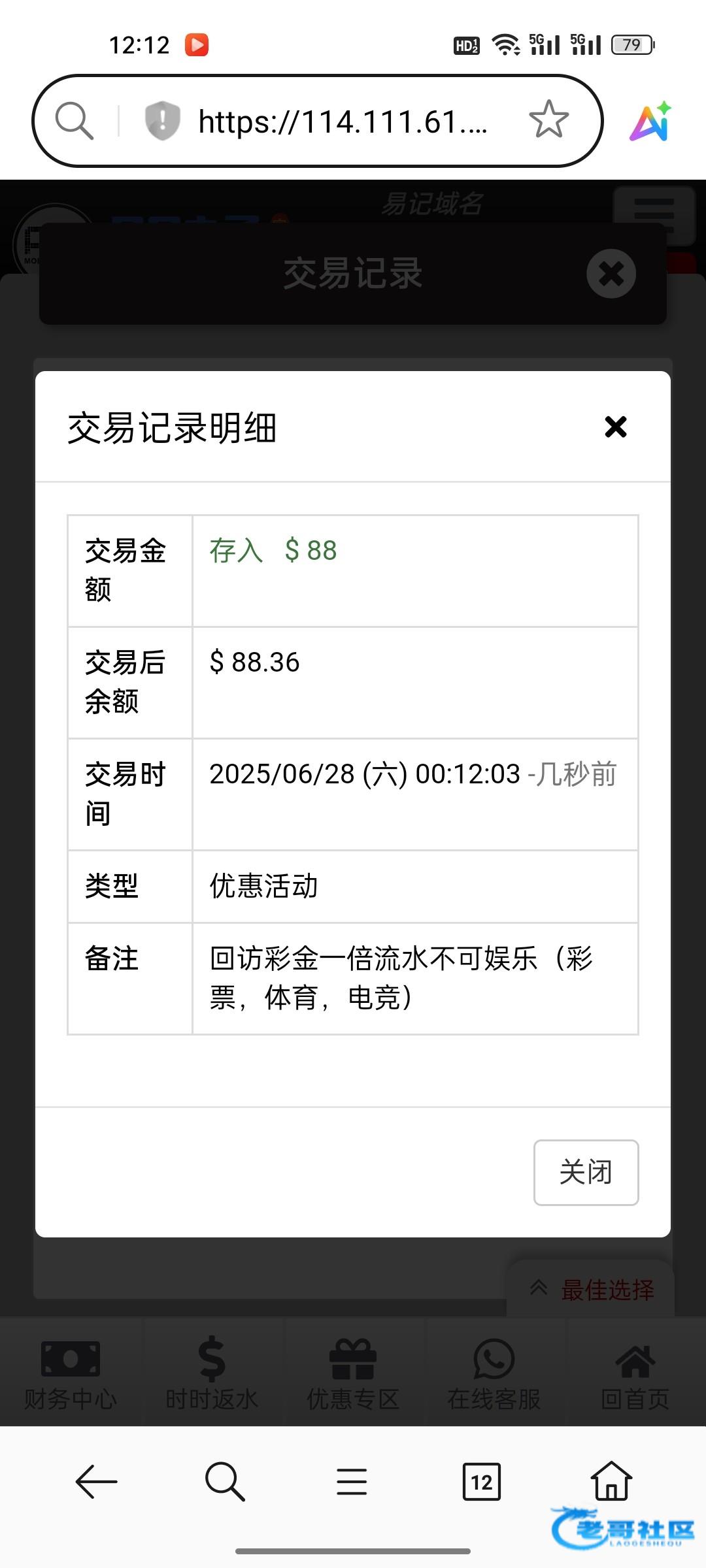Tap the 关闭 button

(x=586, y=1172)
